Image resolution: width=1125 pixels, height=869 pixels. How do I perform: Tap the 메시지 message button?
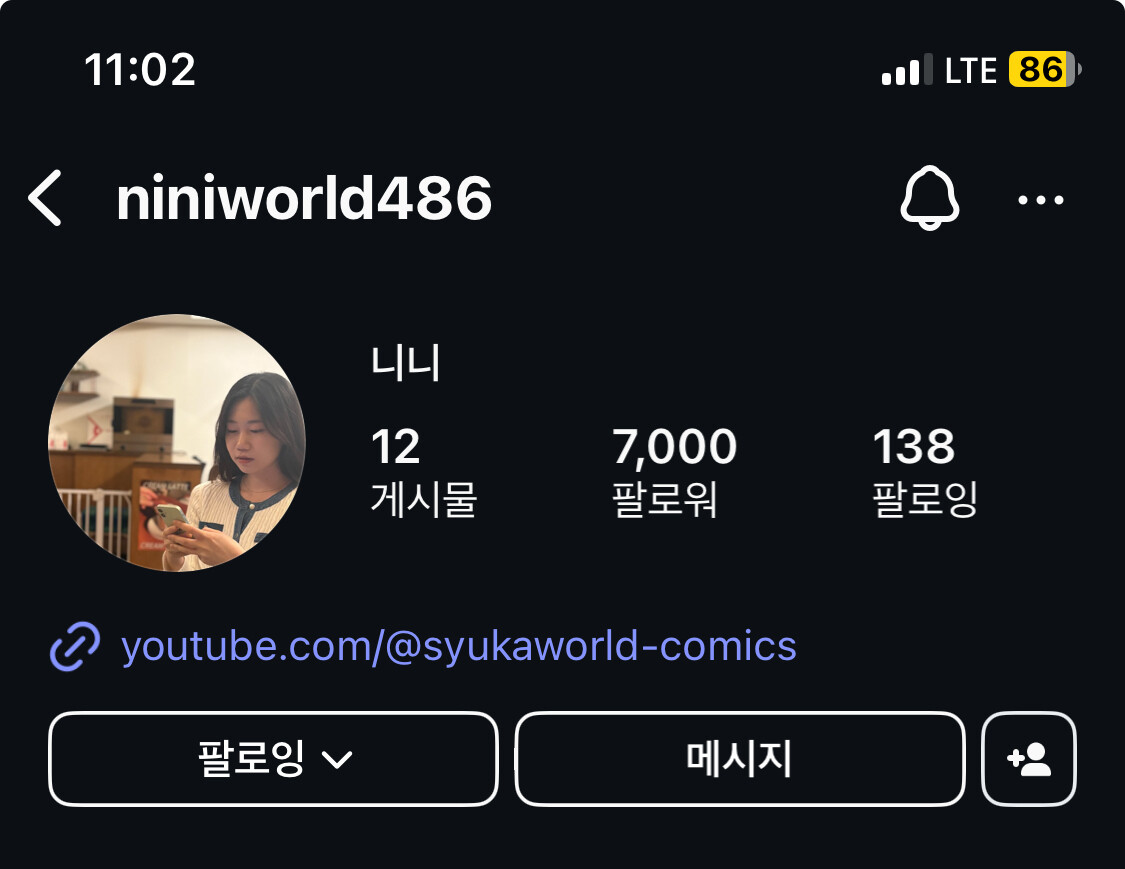739,759
